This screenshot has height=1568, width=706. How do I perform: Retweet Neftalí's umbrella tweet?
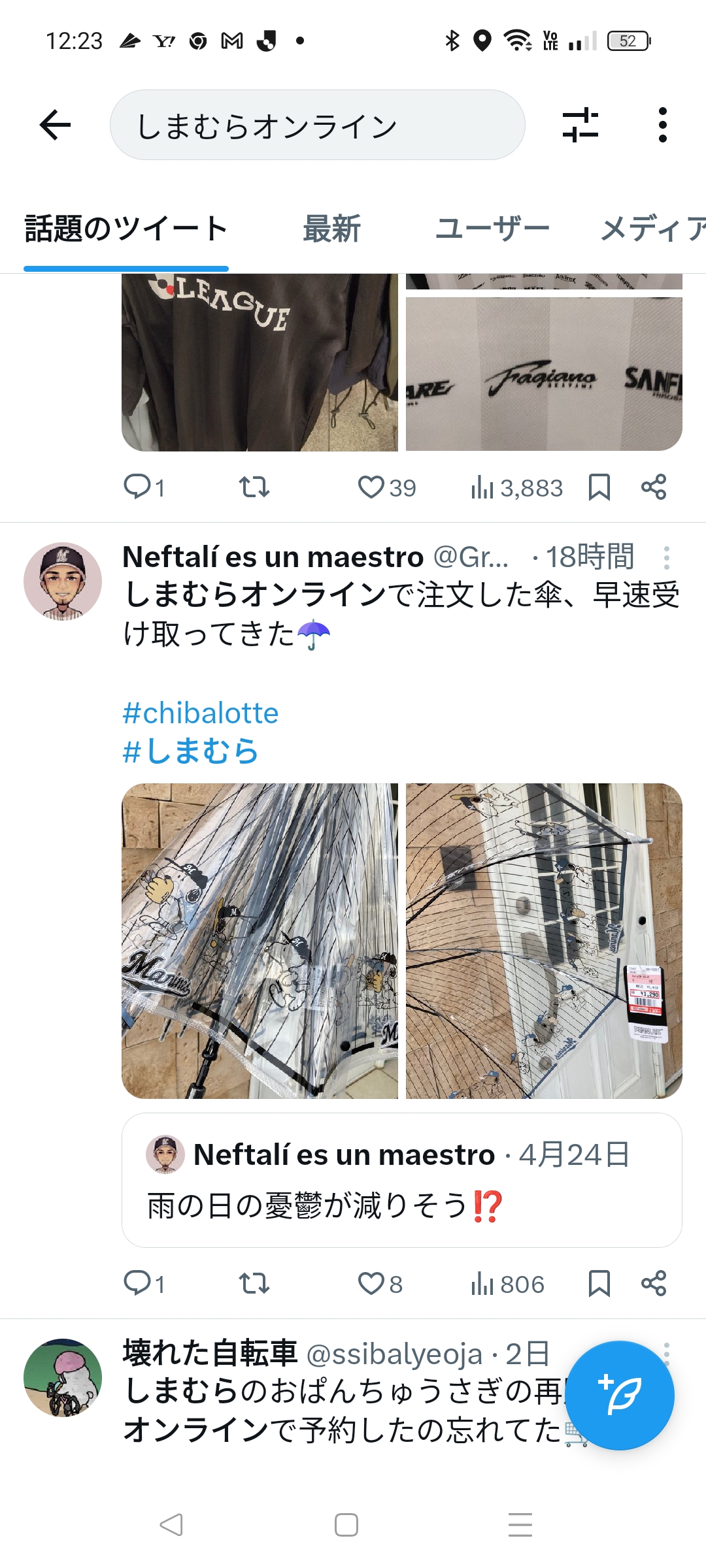(254, 1284)
